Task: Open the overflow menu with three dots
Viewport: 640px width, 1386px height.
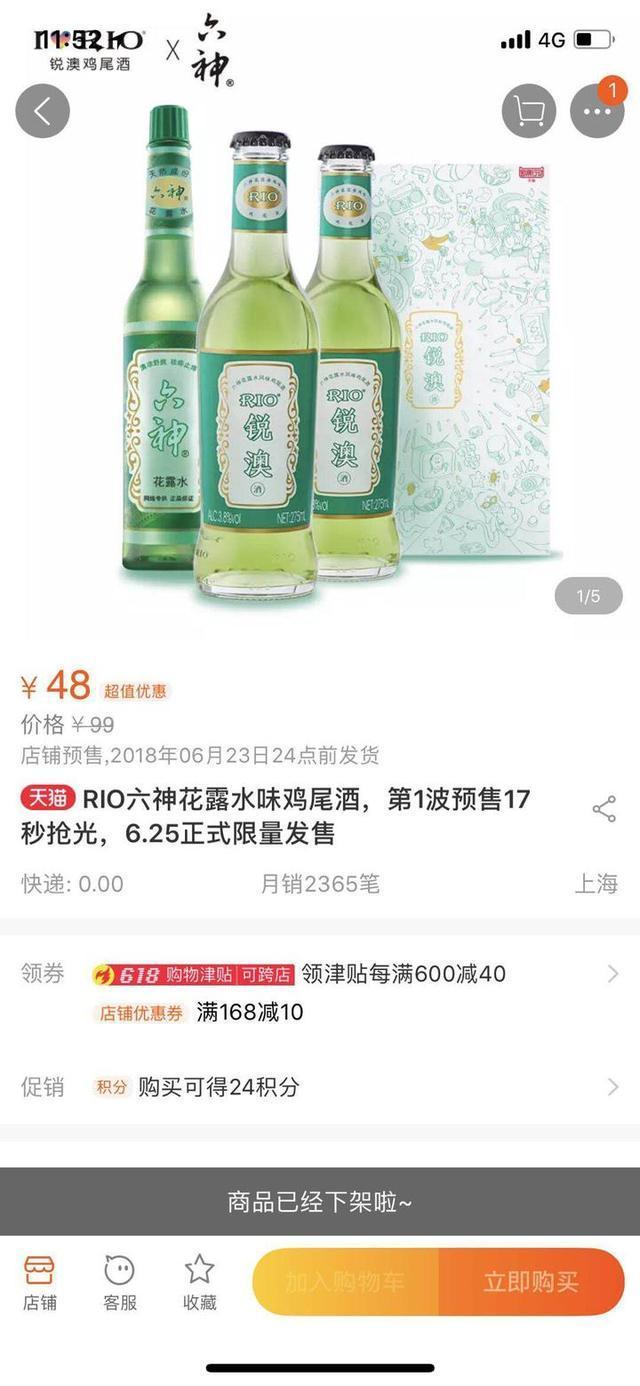Action: [597, 111]
